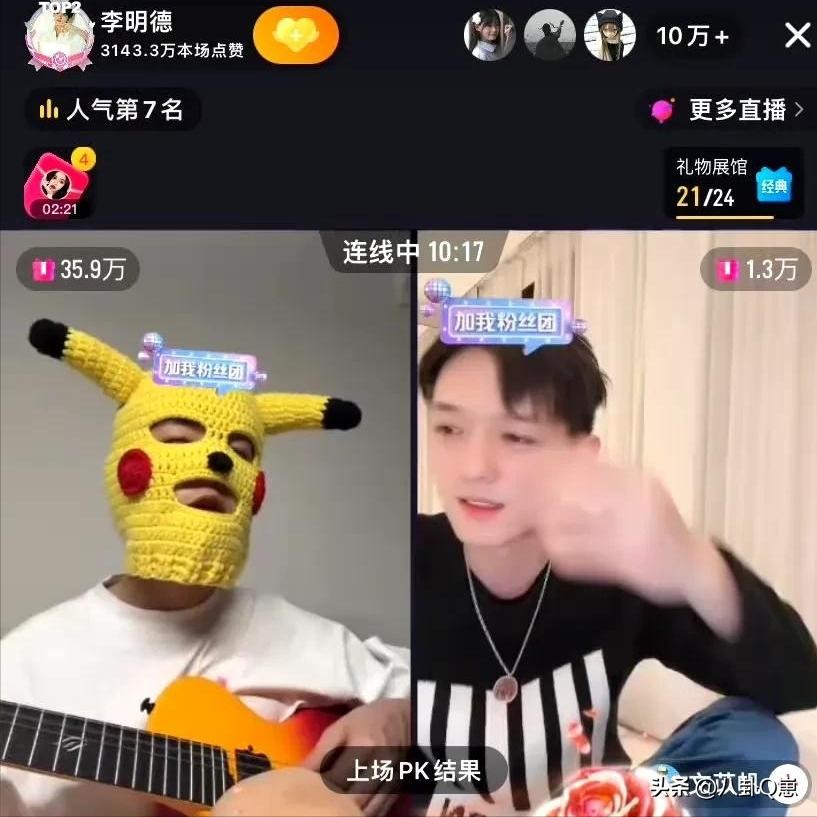Follow the host with the yellow heart button
This screenshot has width=817, height=817.
pyautogui.click(x=295, y=36)
